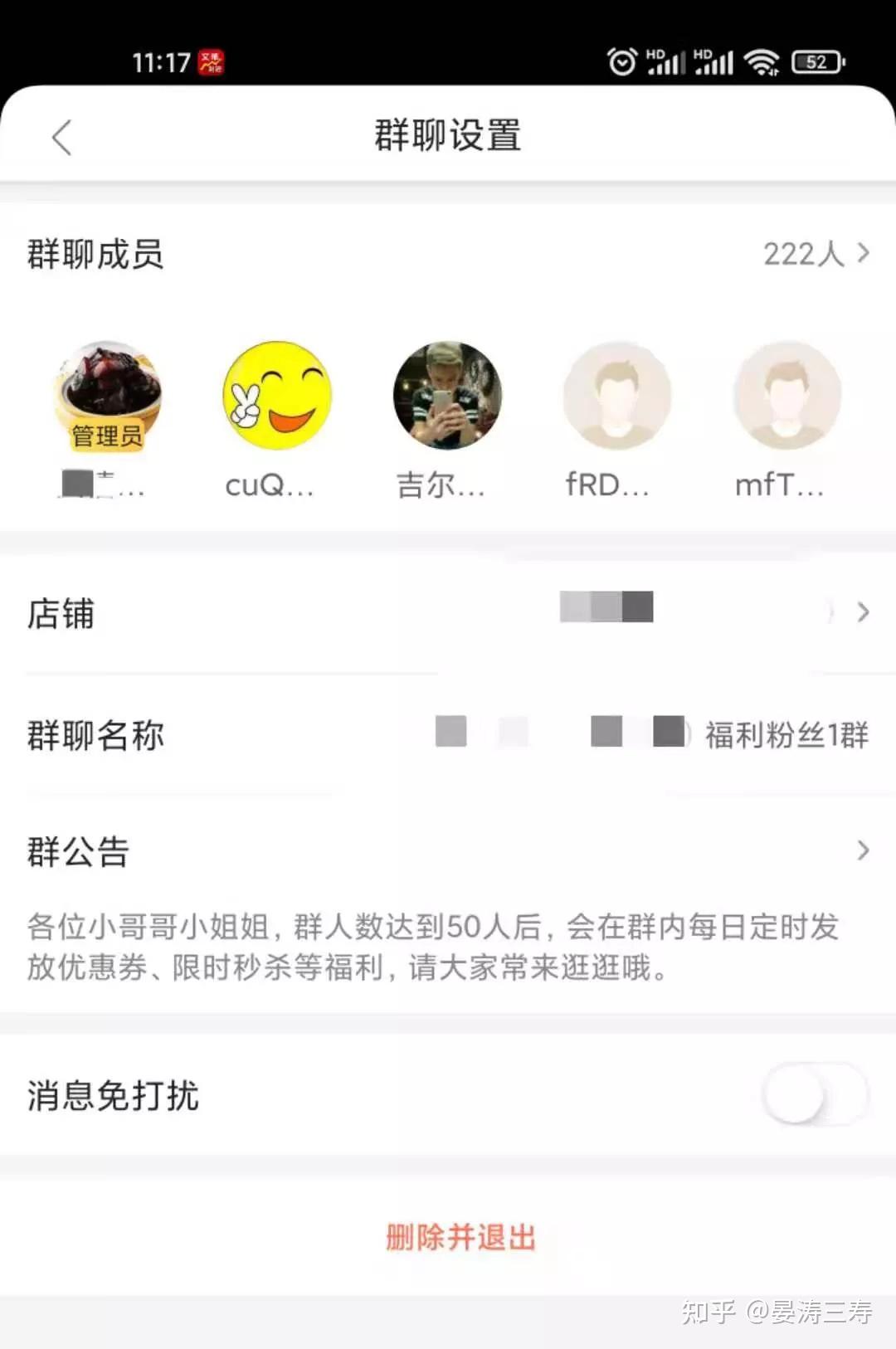The height and width of the screenshot is (1349, 896).
Task: Expand 群聊成员 list showing 222人
Action: tap(817, 255)
